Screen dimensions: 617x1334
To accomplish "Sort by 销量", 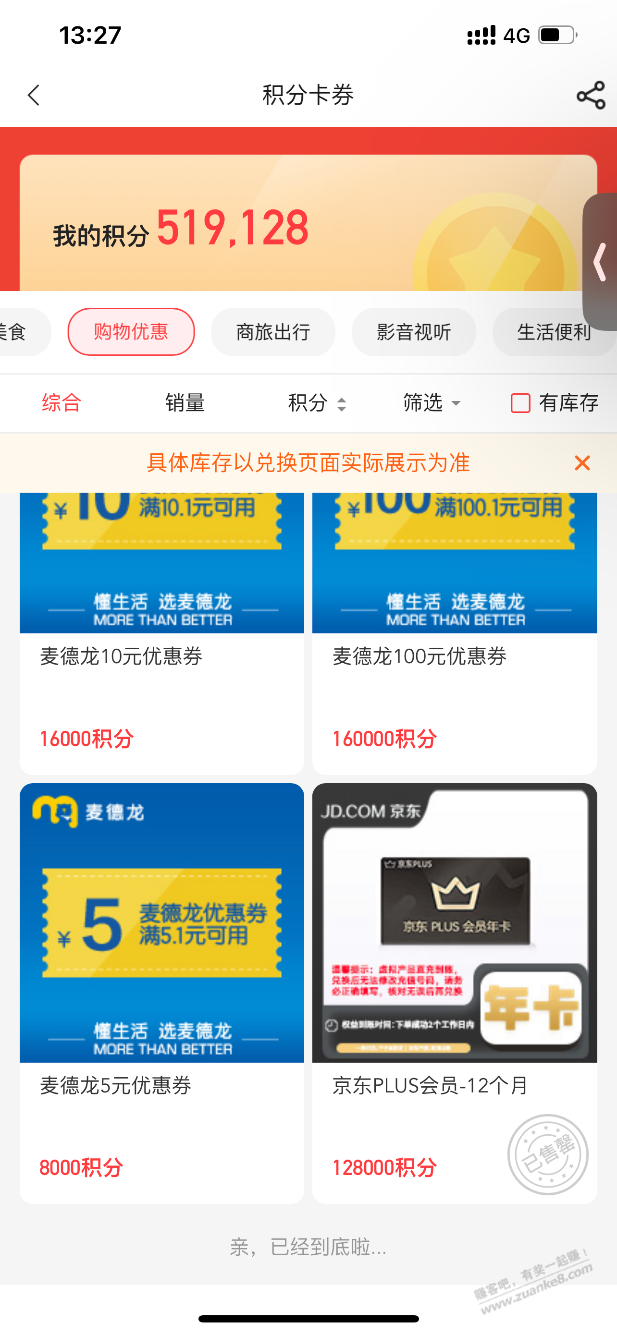I will 185,403.
